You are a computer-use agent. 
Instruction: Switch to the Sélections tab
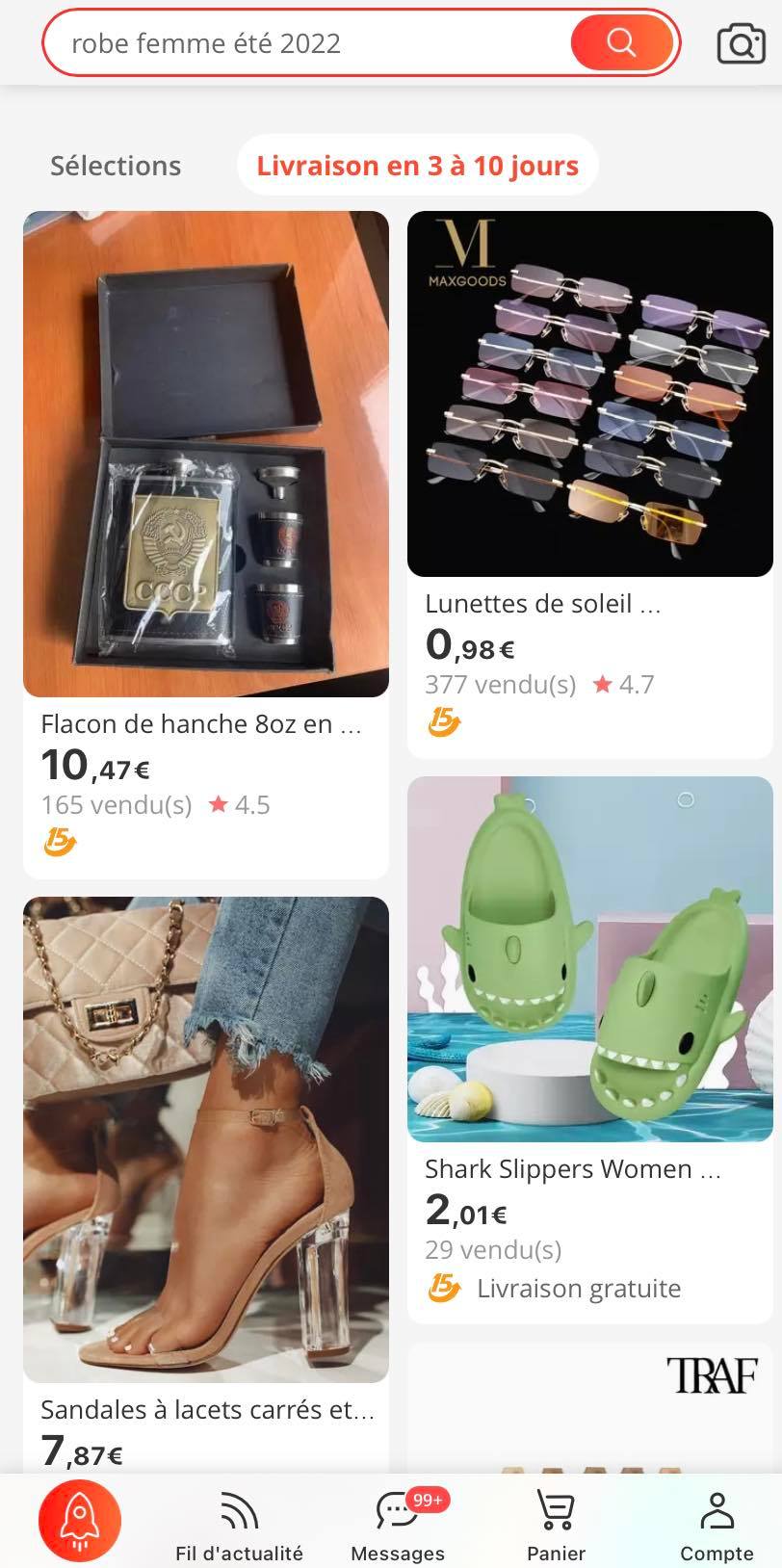(x=116, y=166)
